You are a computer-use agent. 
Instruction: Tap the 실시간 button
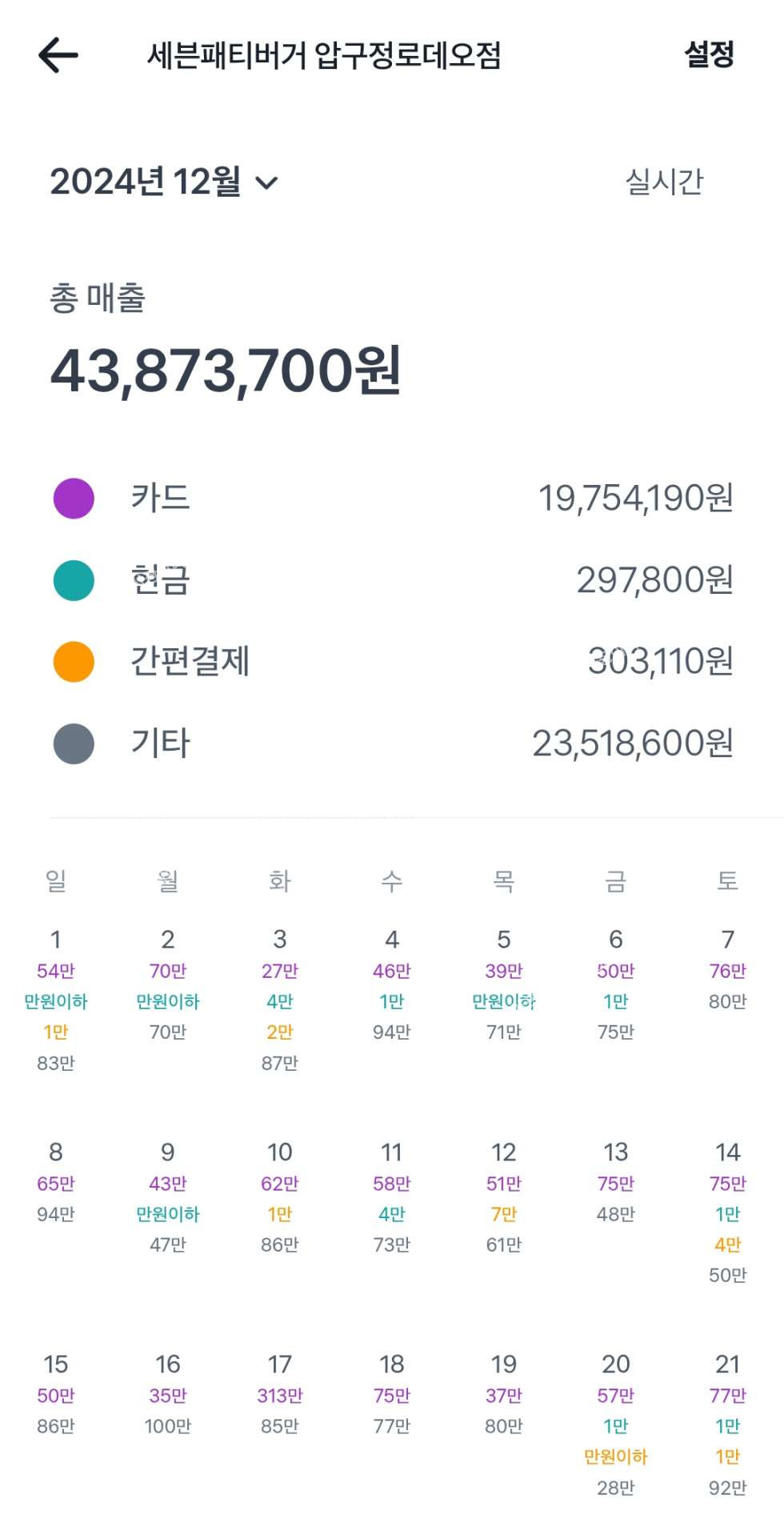[x=664, y=182]
